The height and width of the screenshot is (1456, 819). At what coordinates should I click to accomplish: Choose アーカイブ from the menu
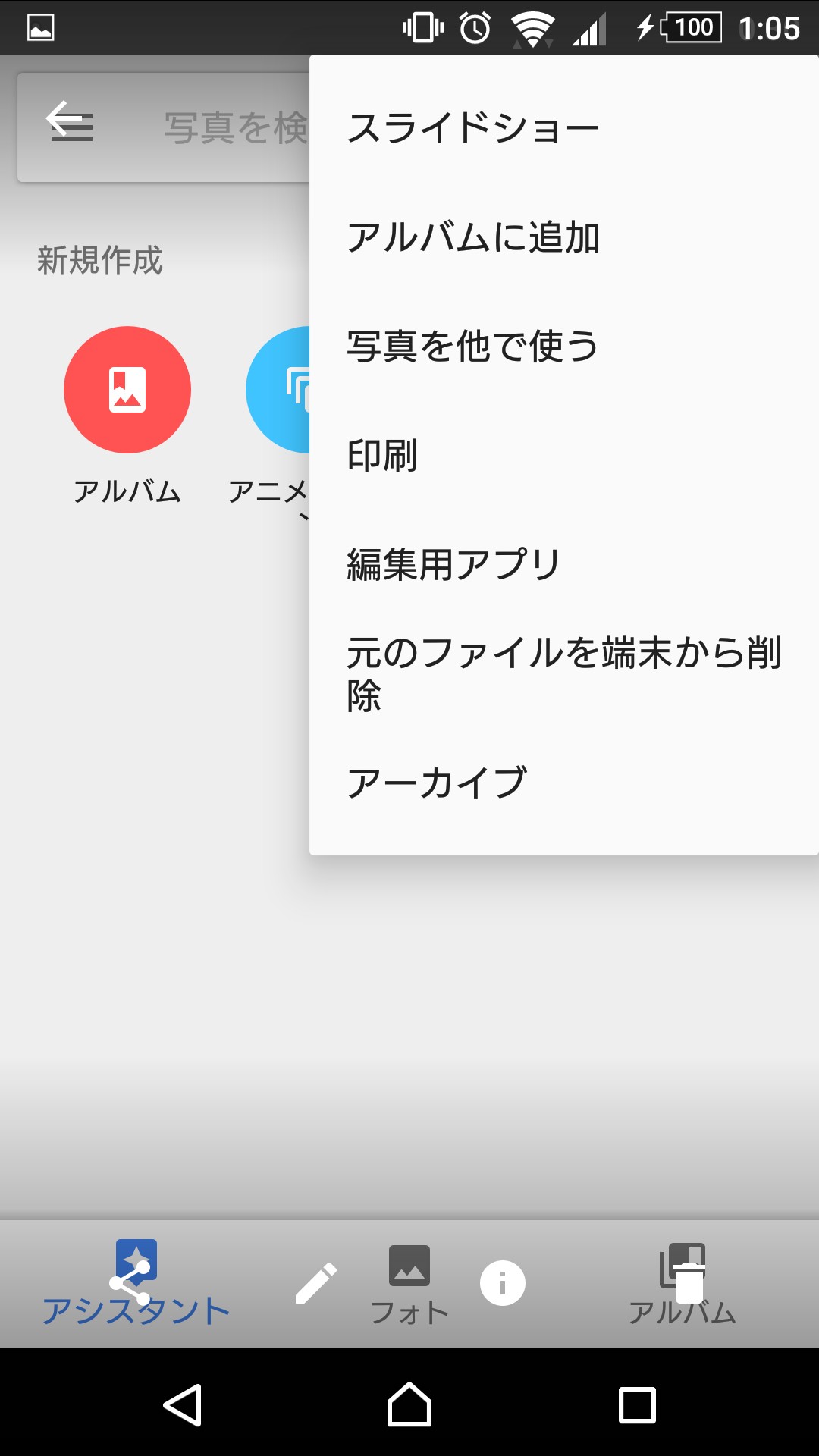point(437,783)
